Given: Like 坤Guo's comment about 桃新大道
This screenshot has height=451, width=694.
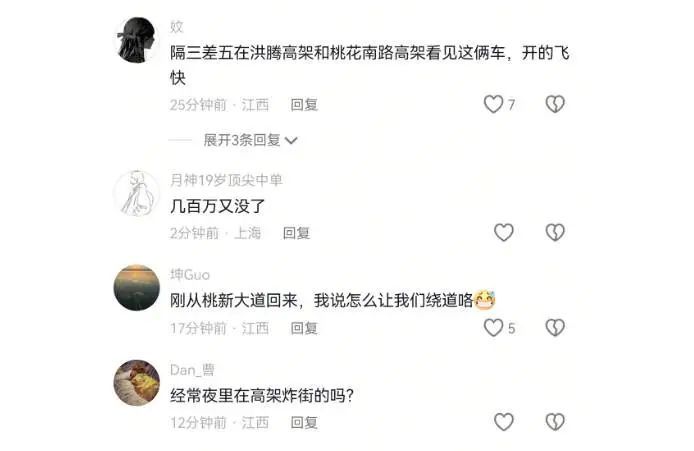Looking at the screenshot, I should pos(493,328).
